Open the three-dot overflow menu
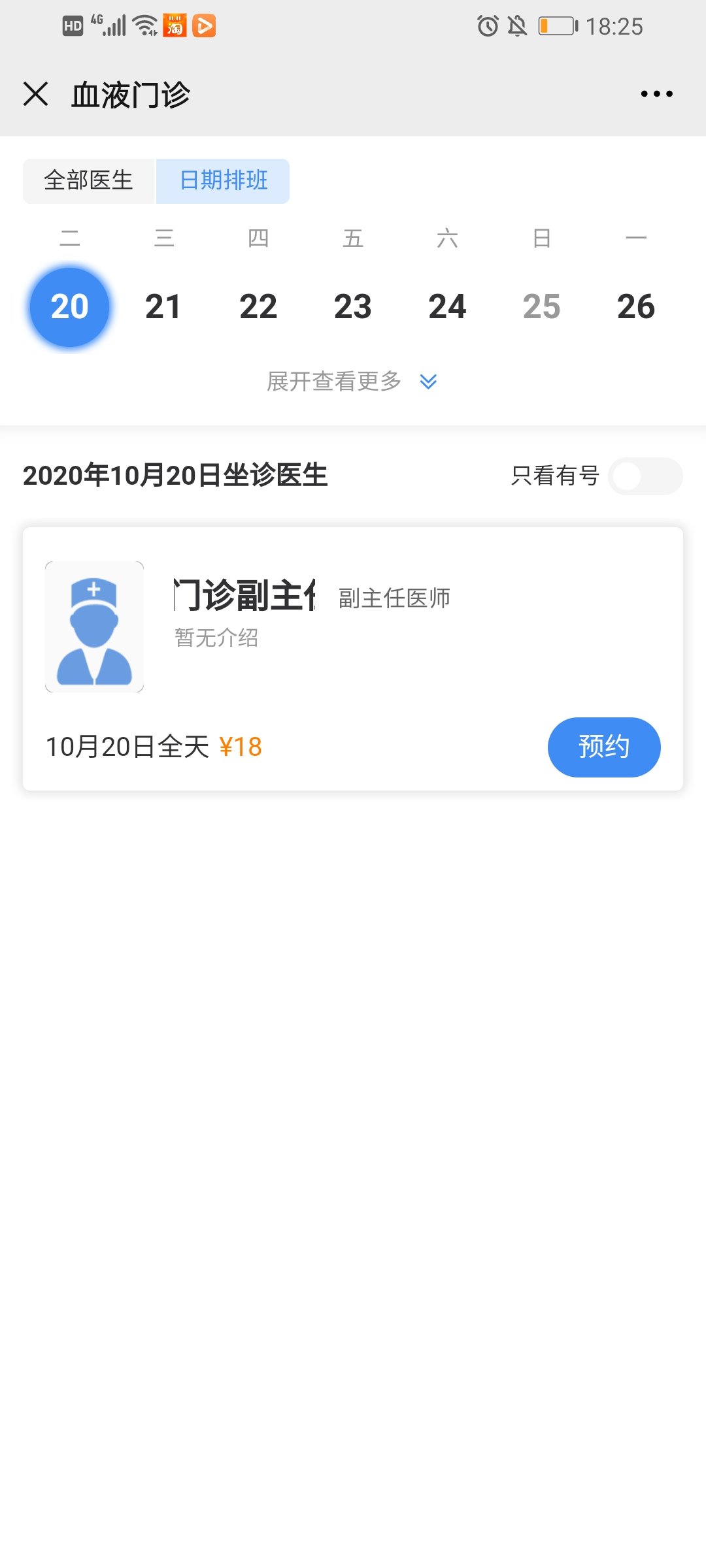Image resolution: width=706 pixels, height=1568 pixels. point(656,94)
